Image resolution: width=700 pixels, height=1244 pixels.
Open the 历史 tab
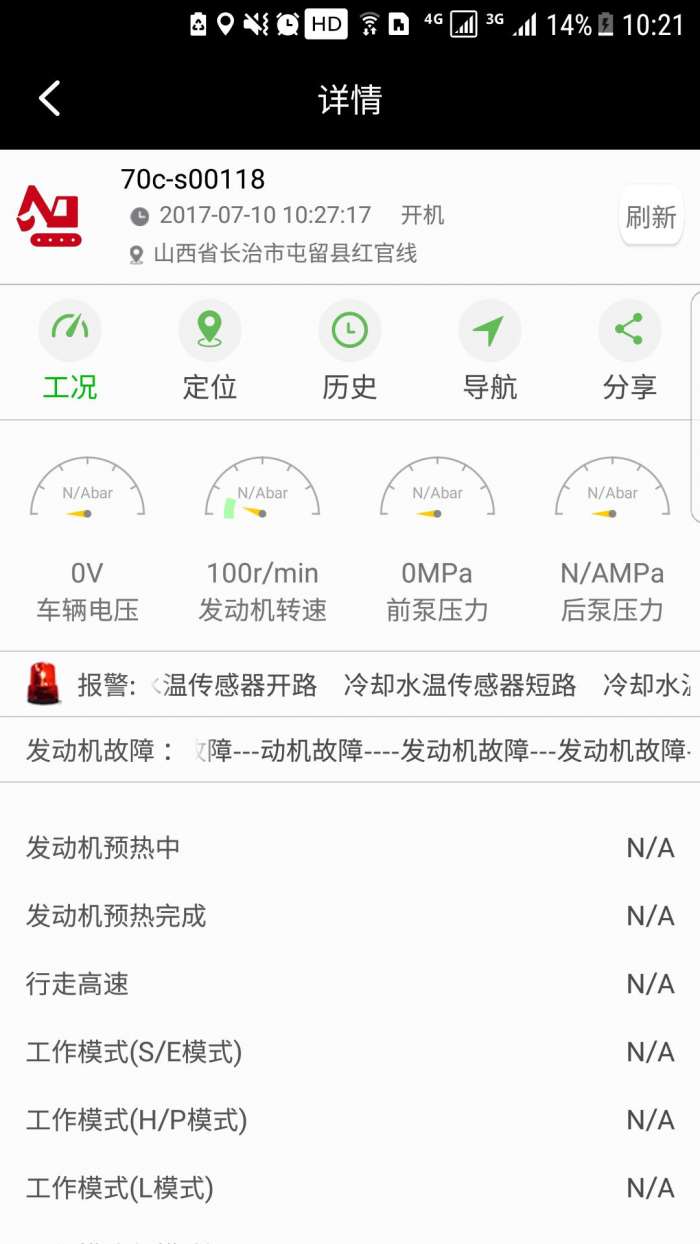[350, 352]
